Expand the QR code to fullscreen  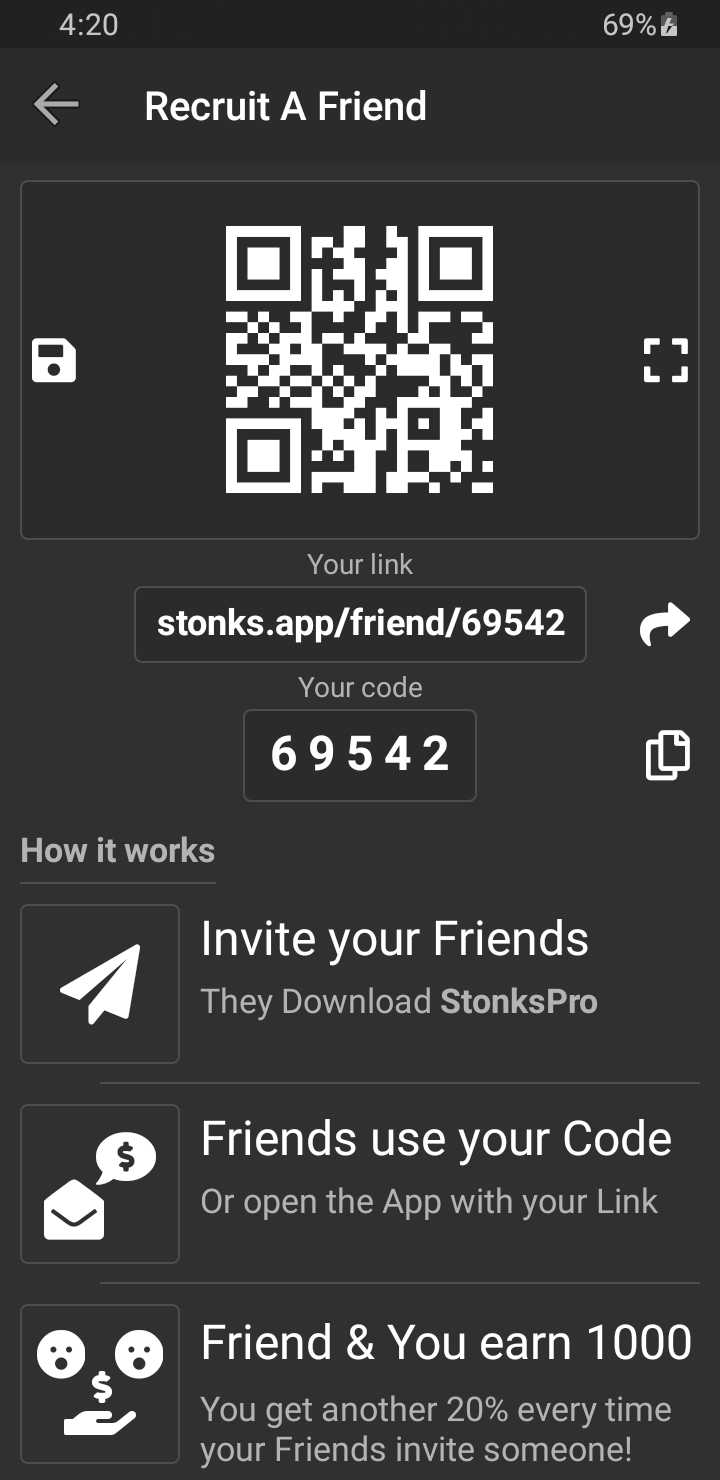point(666,361)
